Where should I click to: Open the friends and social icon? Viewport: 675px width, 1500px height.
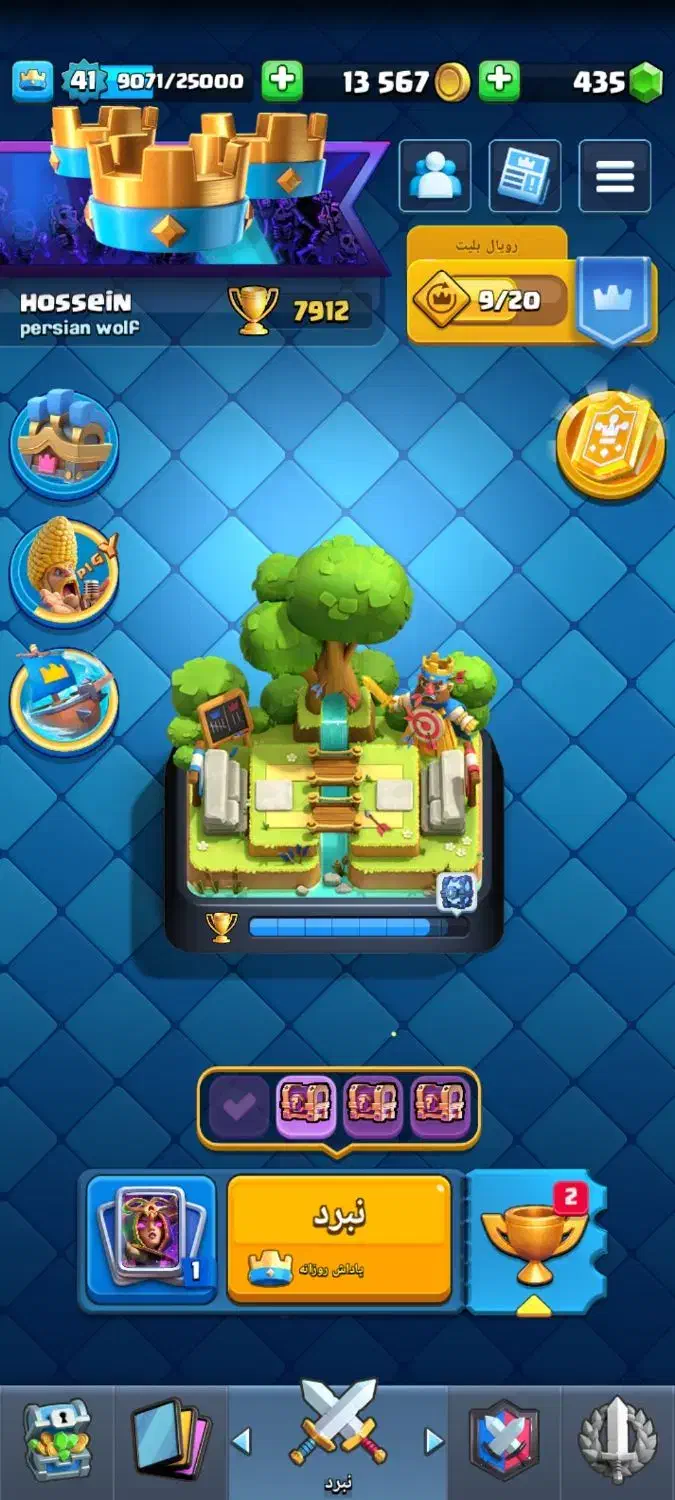435,176
